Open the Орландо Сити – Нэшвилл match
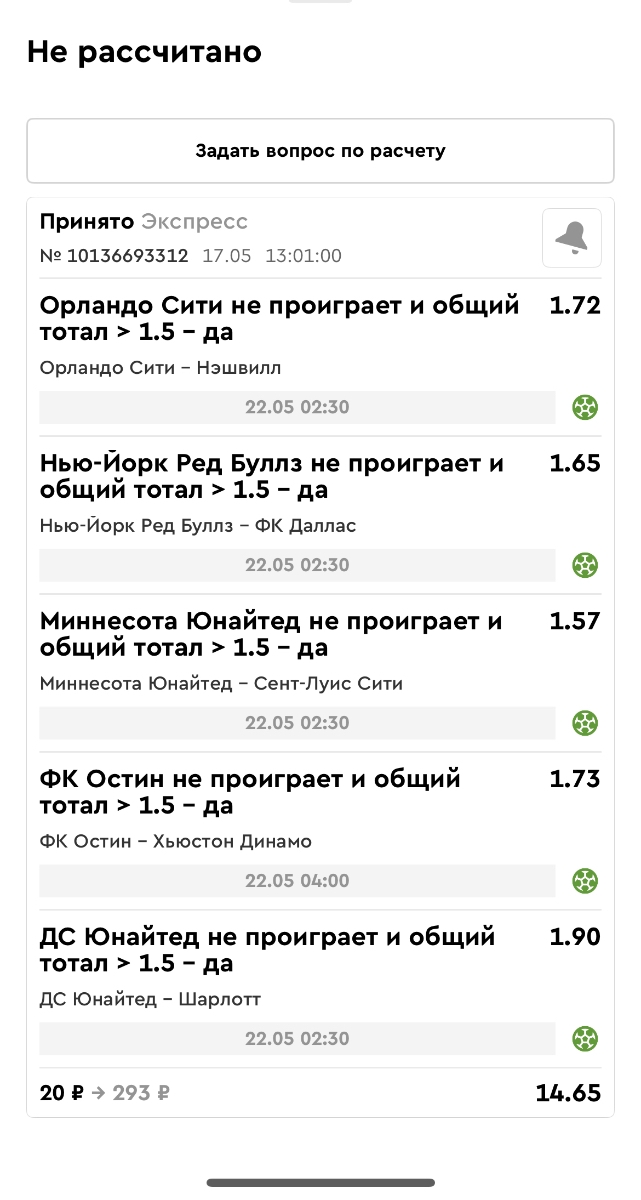The height and width of the screenshot is (1200, 641). 160,368
